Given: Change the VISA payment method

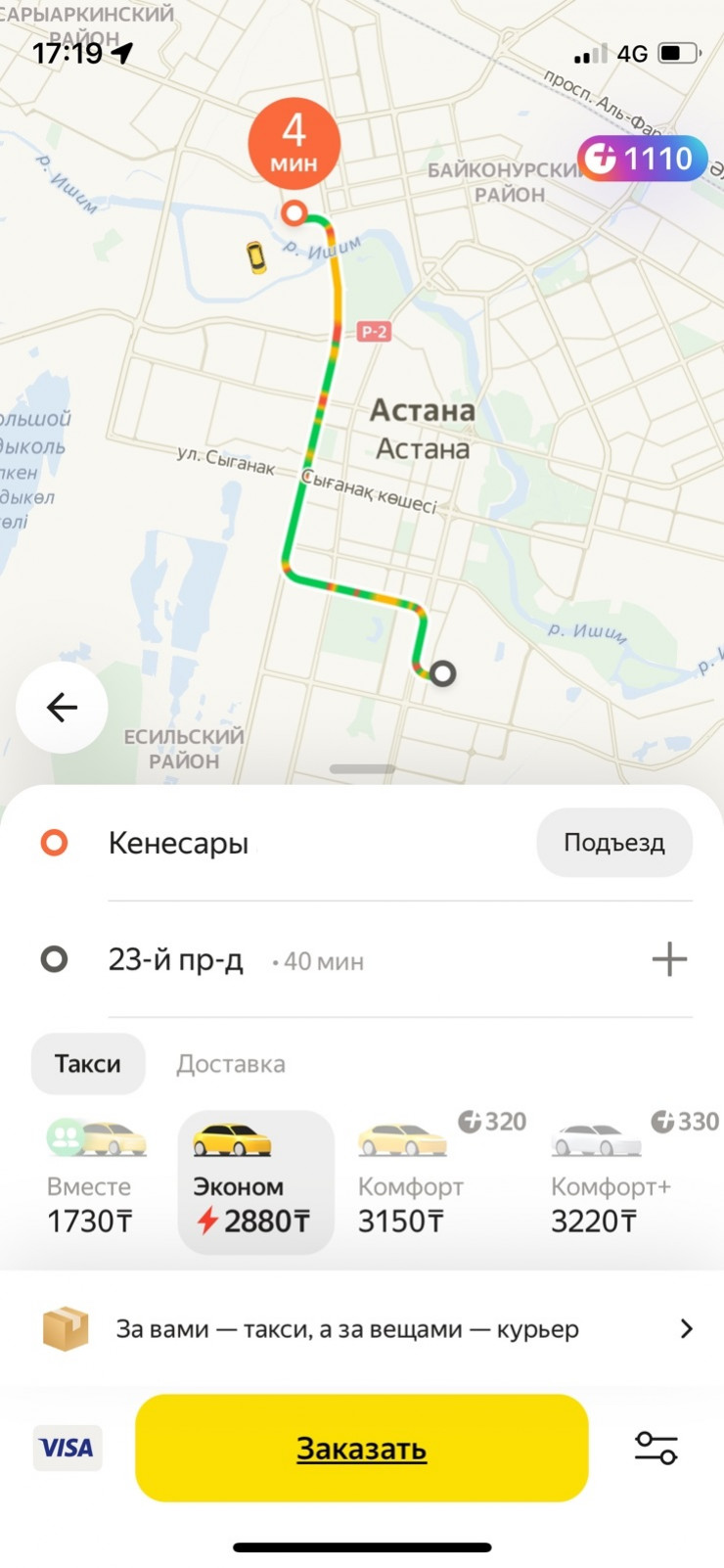Looking at the screenshot, I should (x=67, y=1448).
